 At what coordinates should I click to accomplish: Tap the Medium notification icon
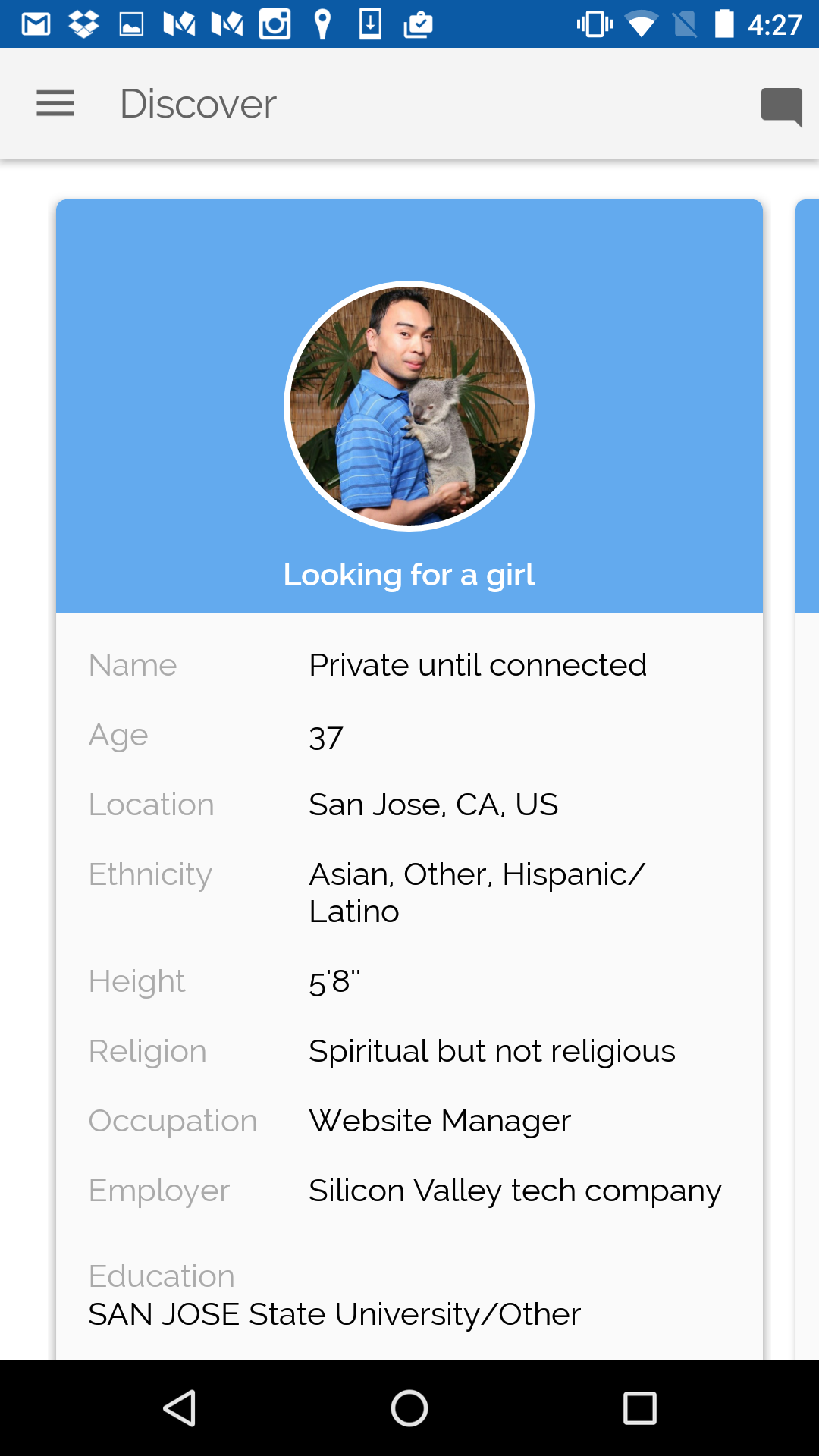click(x=178, y=24)
